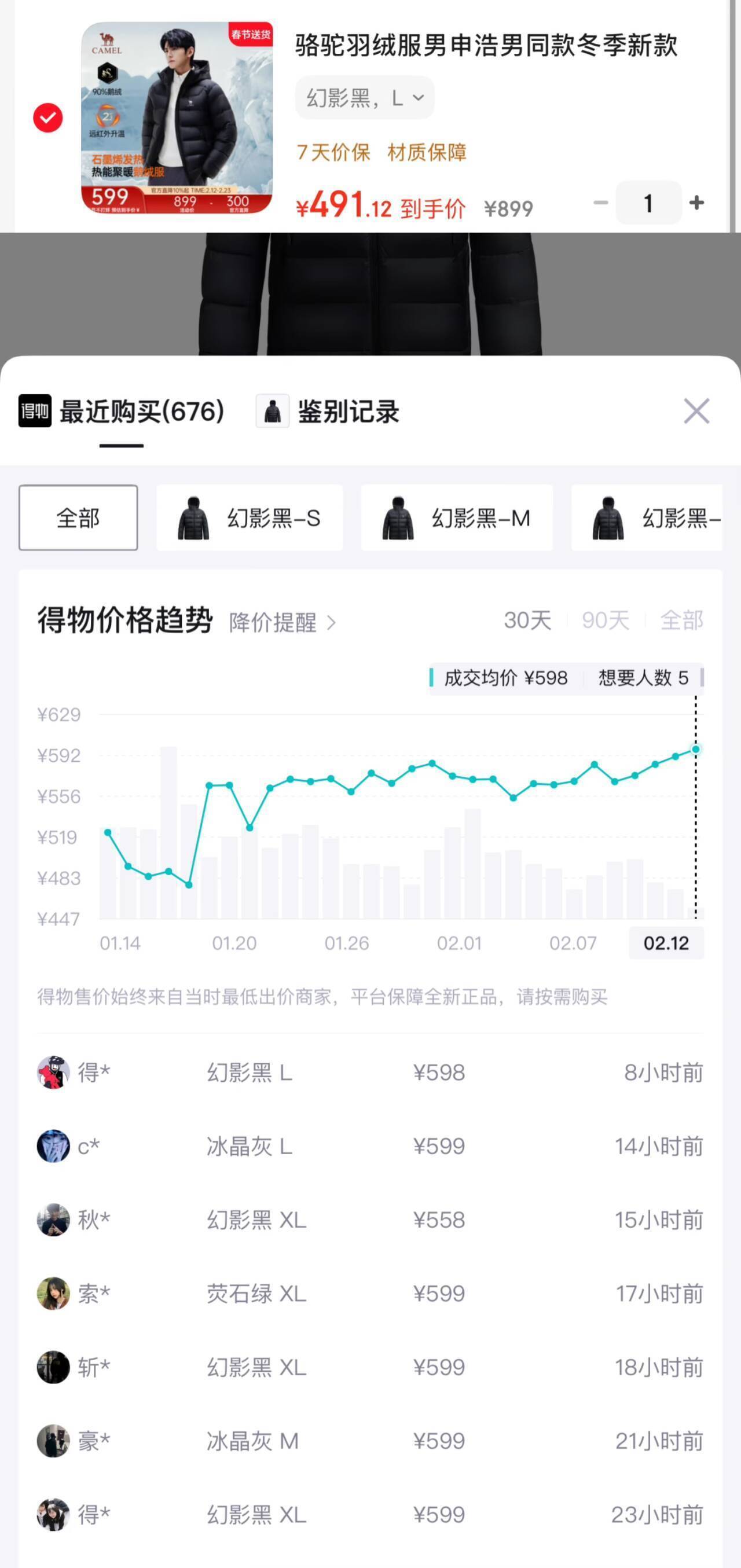Uncheck the selected cart item checkbox
The image size is (741, 1568).
(x=47, y=118)
